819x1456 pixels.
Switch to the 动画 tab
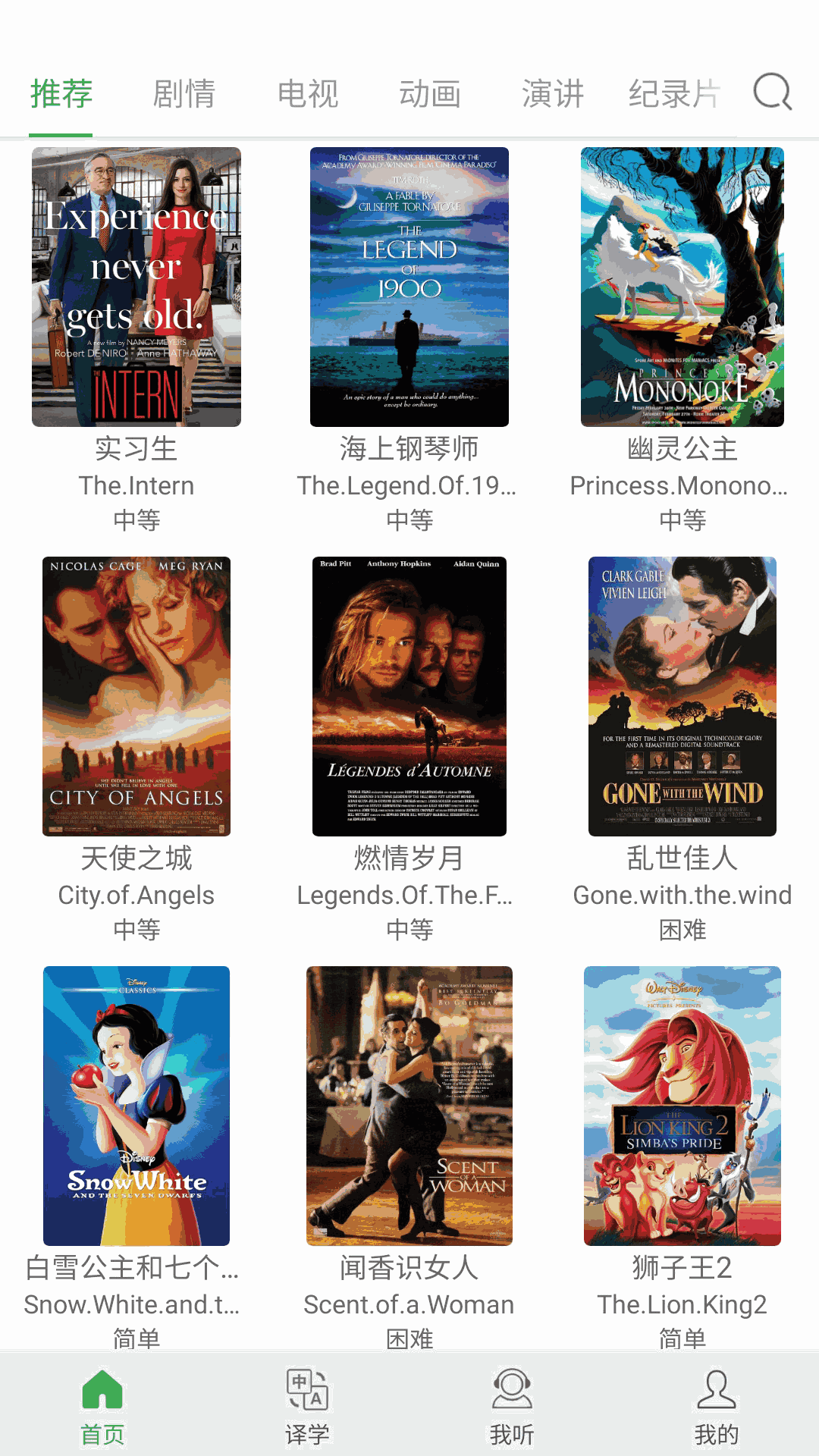430,94
